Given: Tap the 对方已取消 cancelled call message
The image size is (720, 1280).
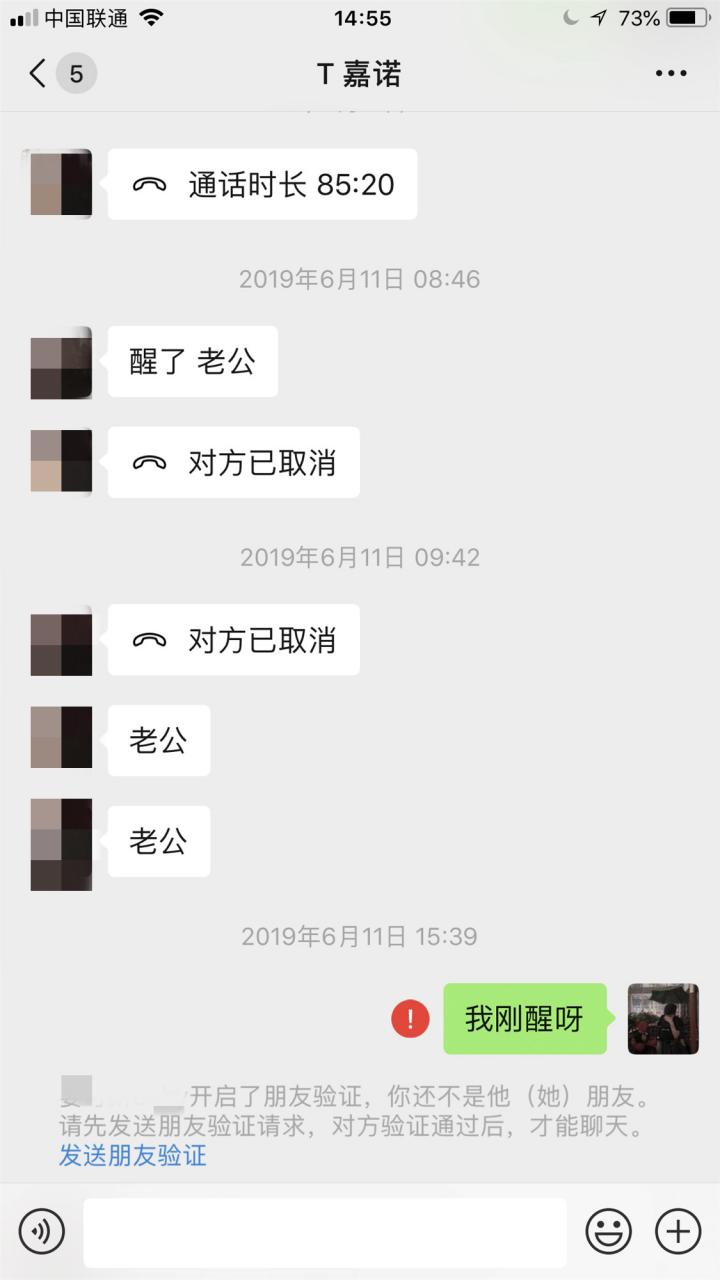Looking at the screenshot, I should (232, 462).
